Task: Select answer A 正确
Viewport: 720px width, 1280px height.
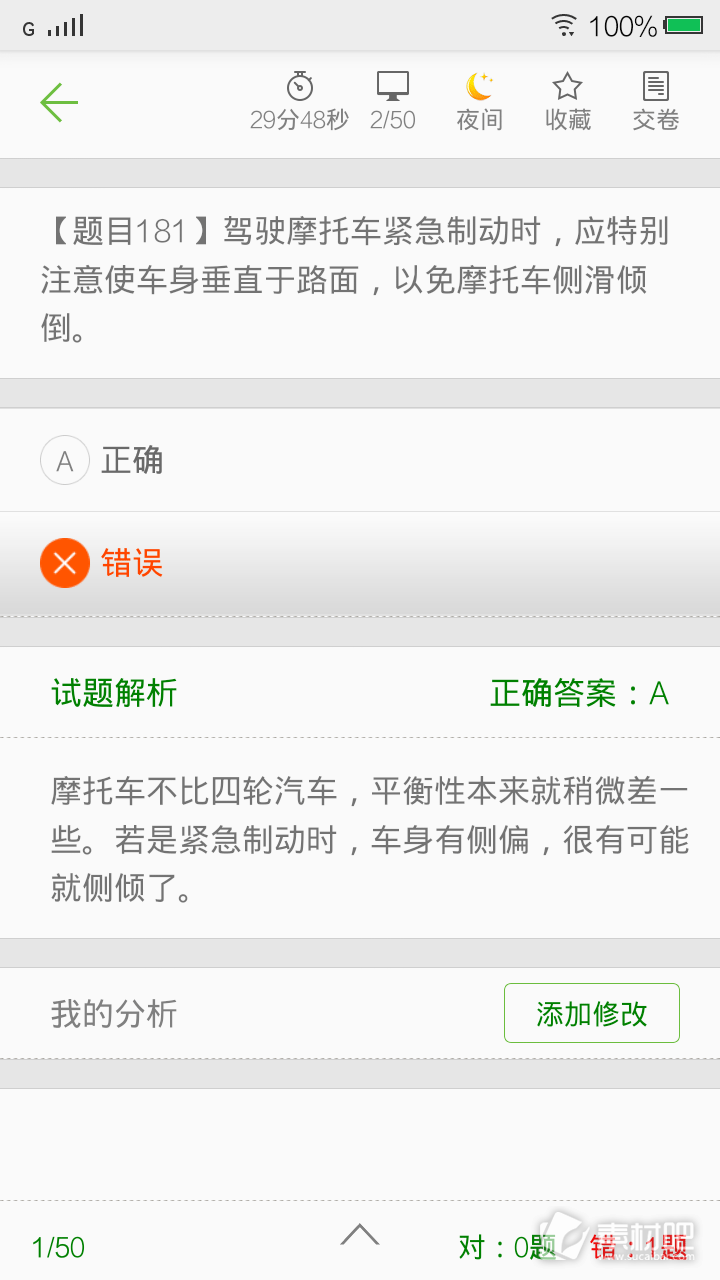Action: (360, 461)
